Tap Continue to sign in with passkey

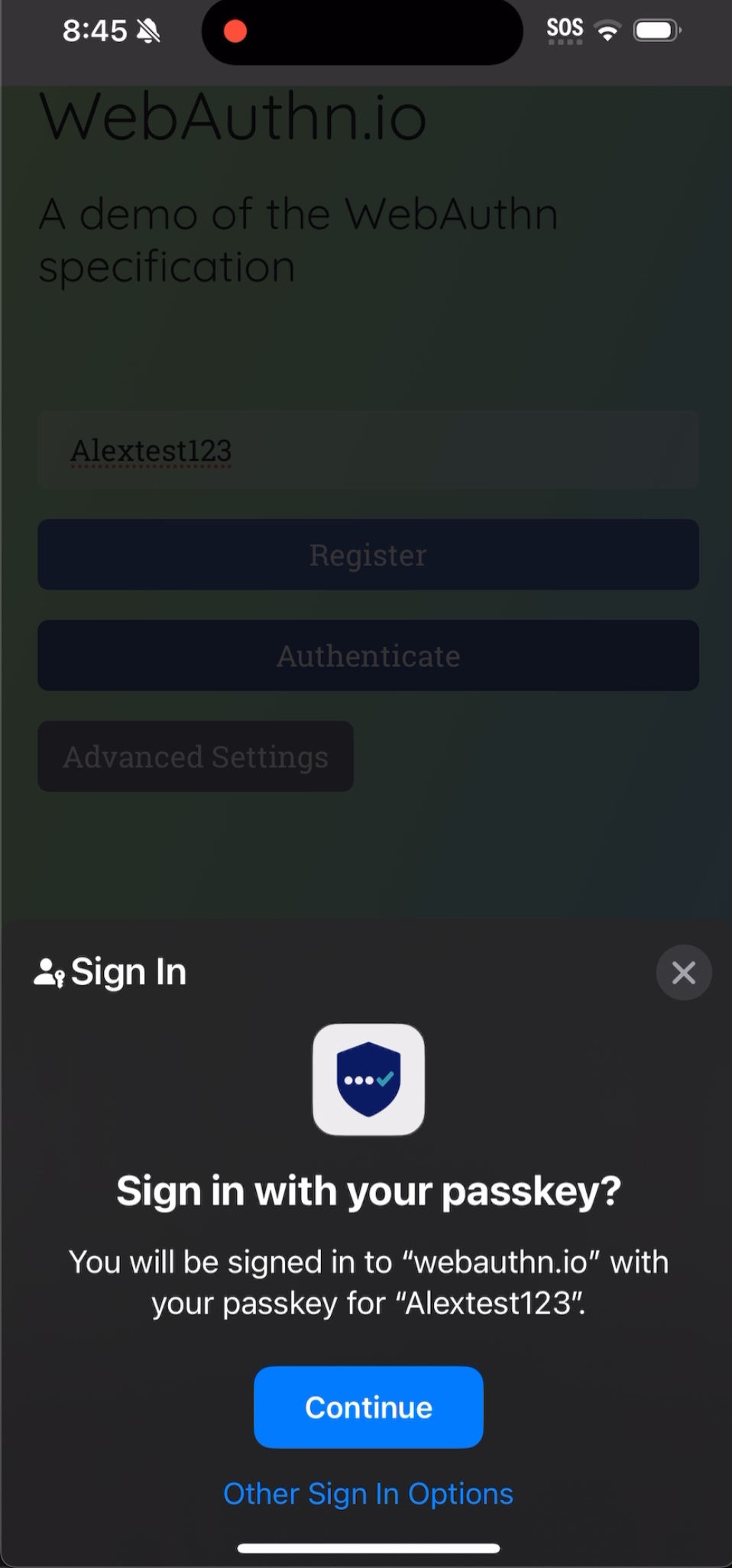(368, 1407)
